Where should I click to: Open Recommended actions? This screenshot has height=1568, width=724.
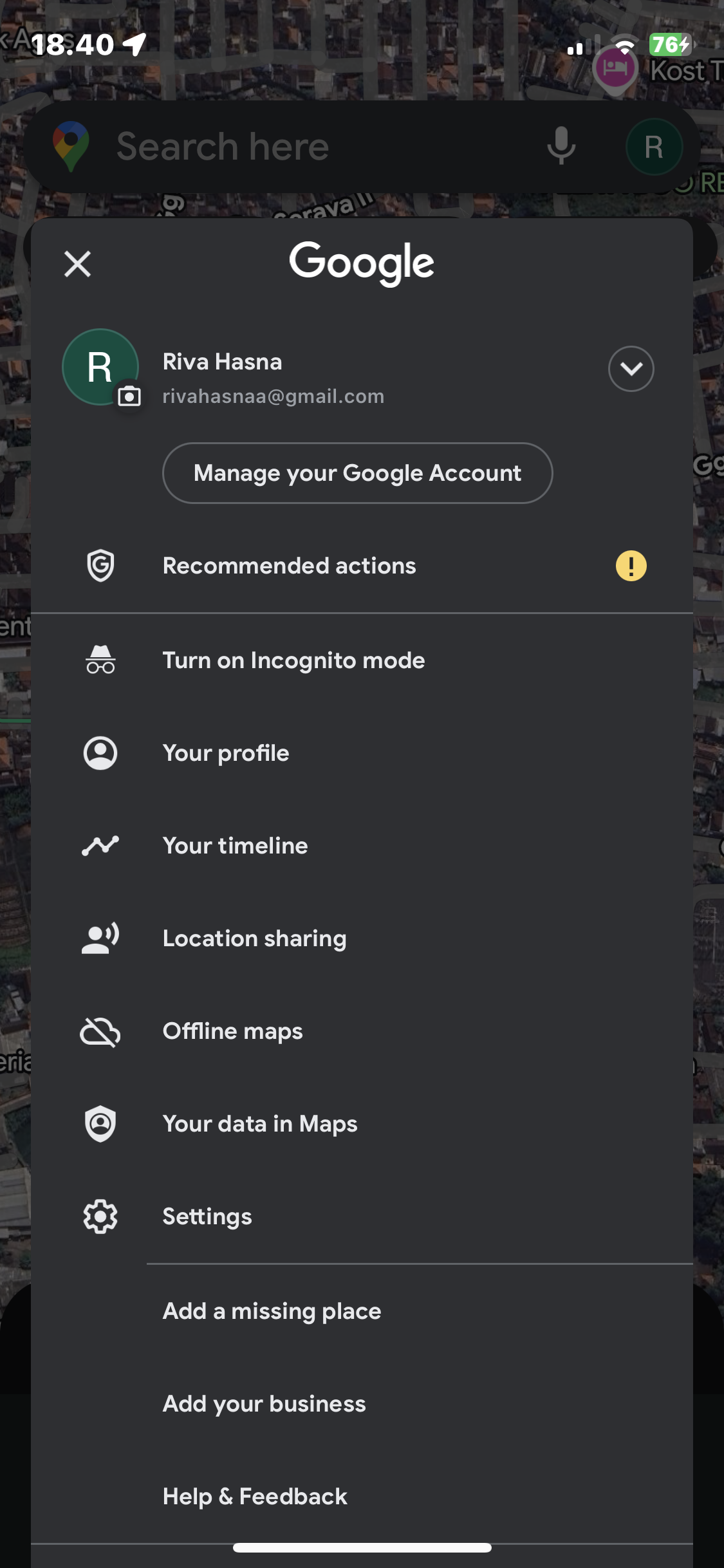362,566
